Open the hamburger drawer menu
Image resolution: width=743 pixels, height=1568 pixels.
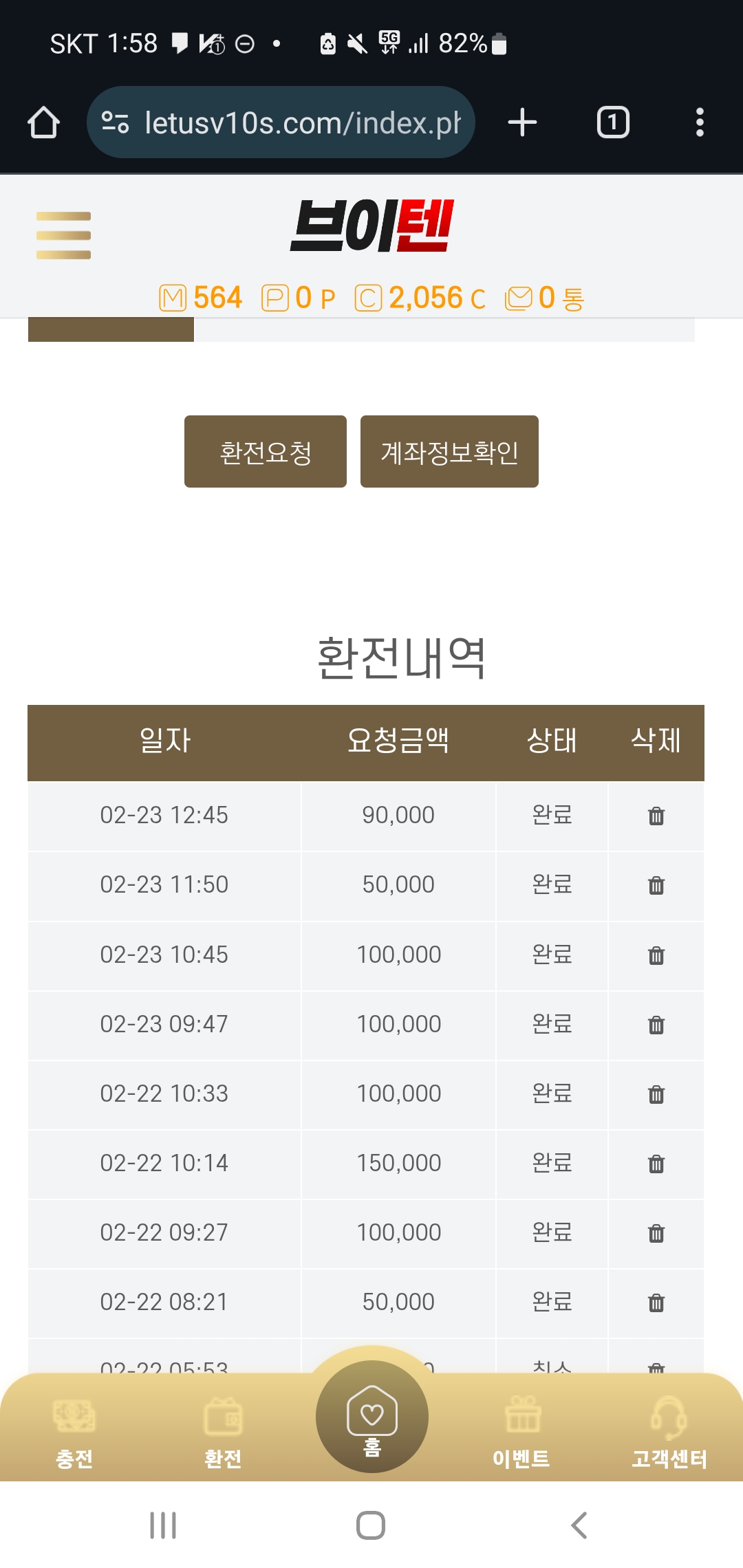pos(63,235)
